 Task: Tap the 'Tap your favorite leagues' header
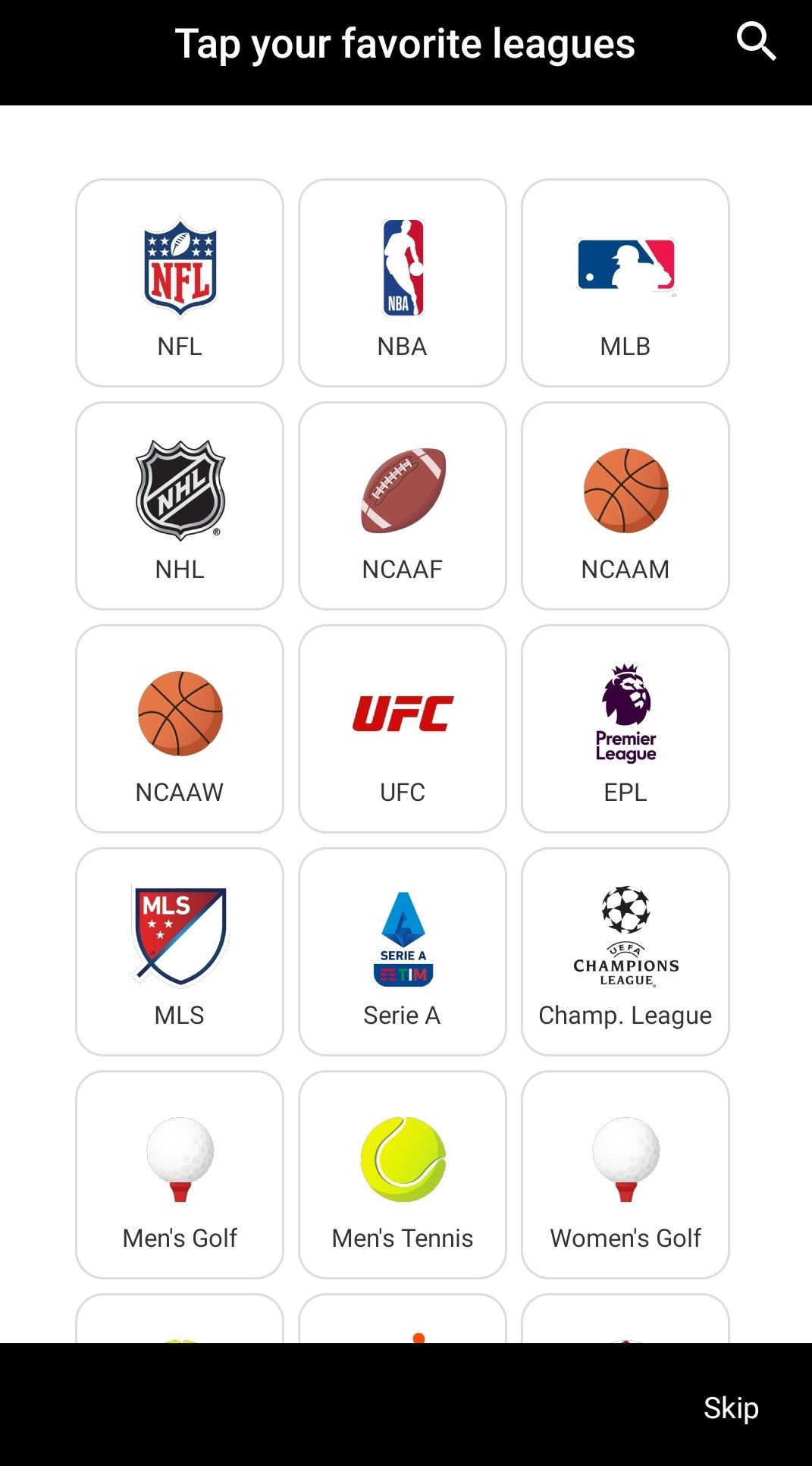coord(406,43)
